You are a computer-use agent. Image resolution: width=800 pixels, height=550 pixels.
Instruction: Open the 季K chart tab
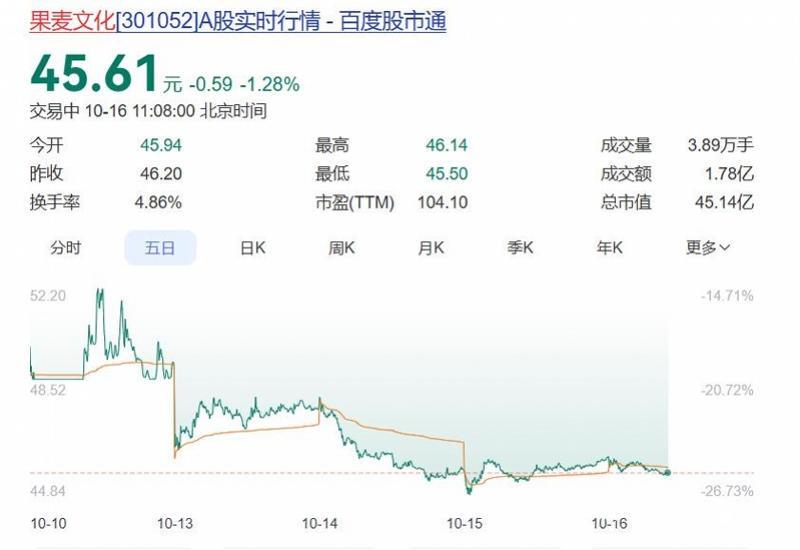(x=520, y=248)
